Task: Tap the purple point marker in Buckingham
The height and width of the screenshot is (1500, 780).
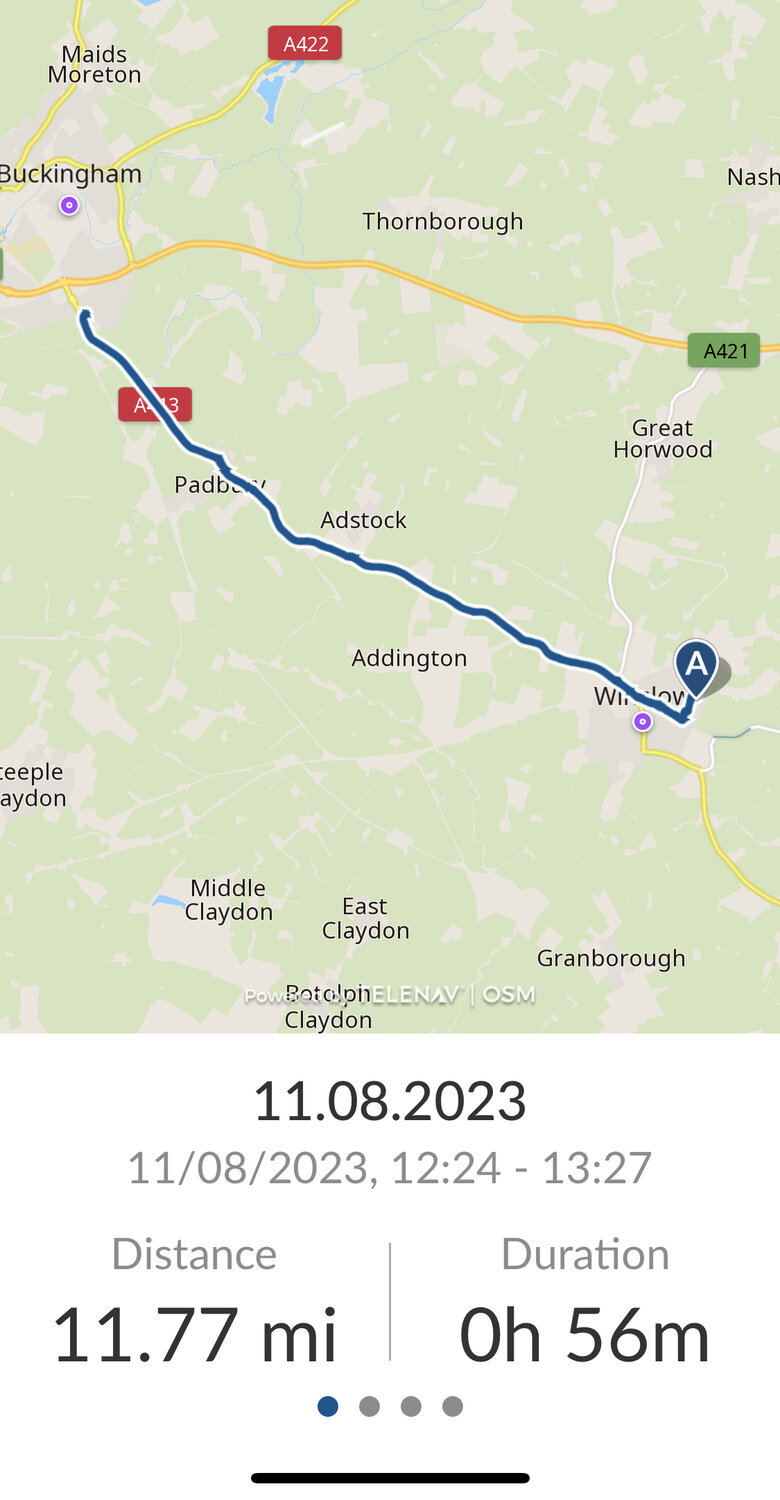Action: coord(69,206)
